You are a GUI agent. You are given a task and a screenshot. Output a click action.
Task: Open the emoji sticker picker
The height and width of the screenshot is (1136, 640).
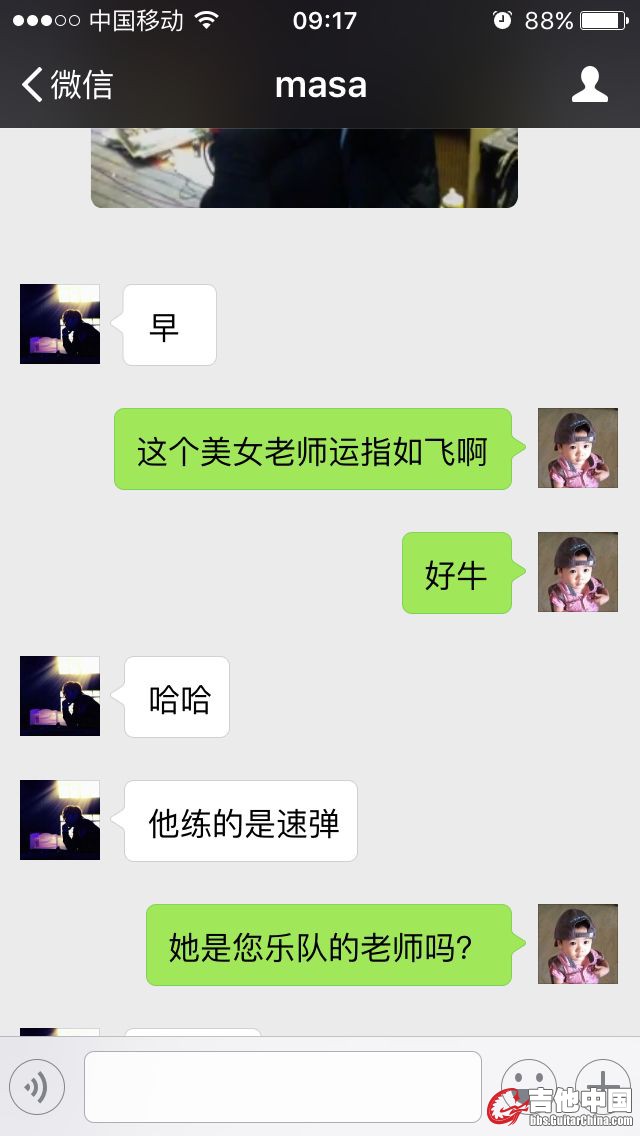tap(527, 1085)
